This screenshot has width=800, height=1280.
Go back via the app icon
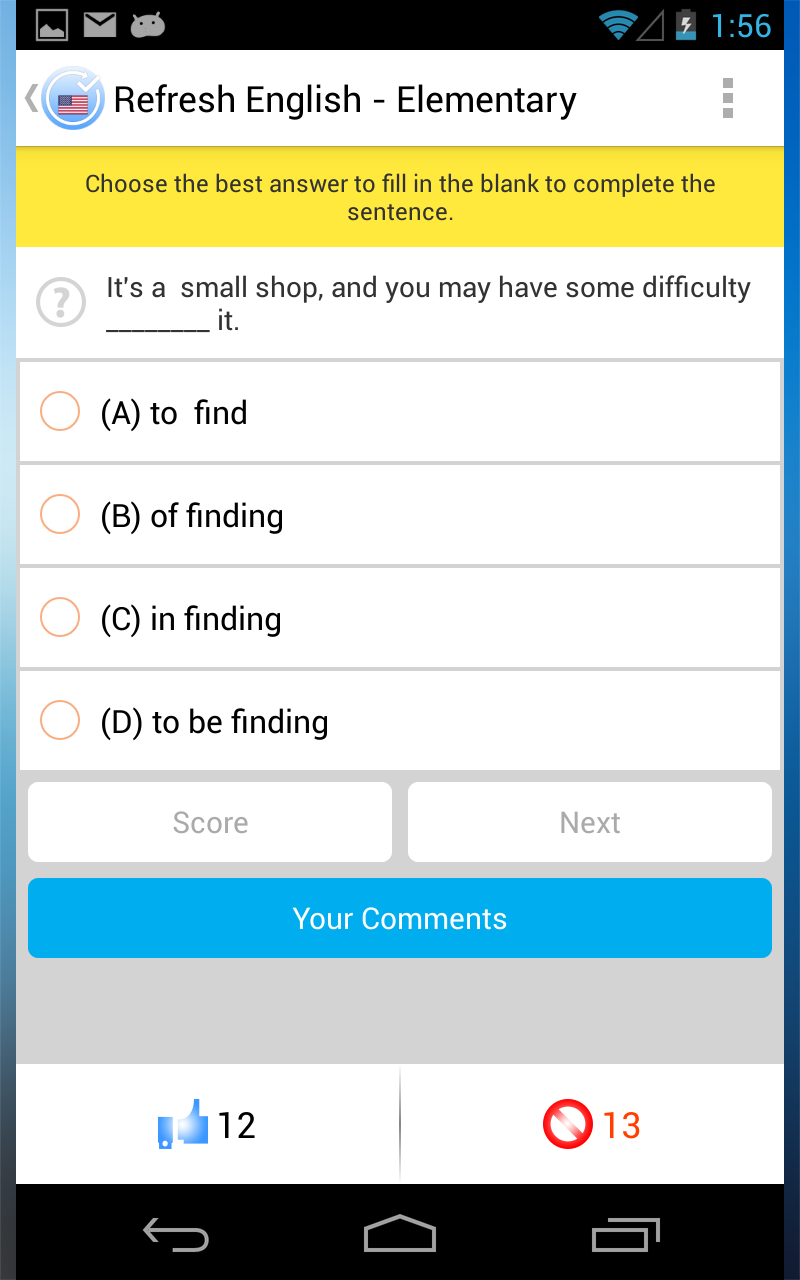68,99
